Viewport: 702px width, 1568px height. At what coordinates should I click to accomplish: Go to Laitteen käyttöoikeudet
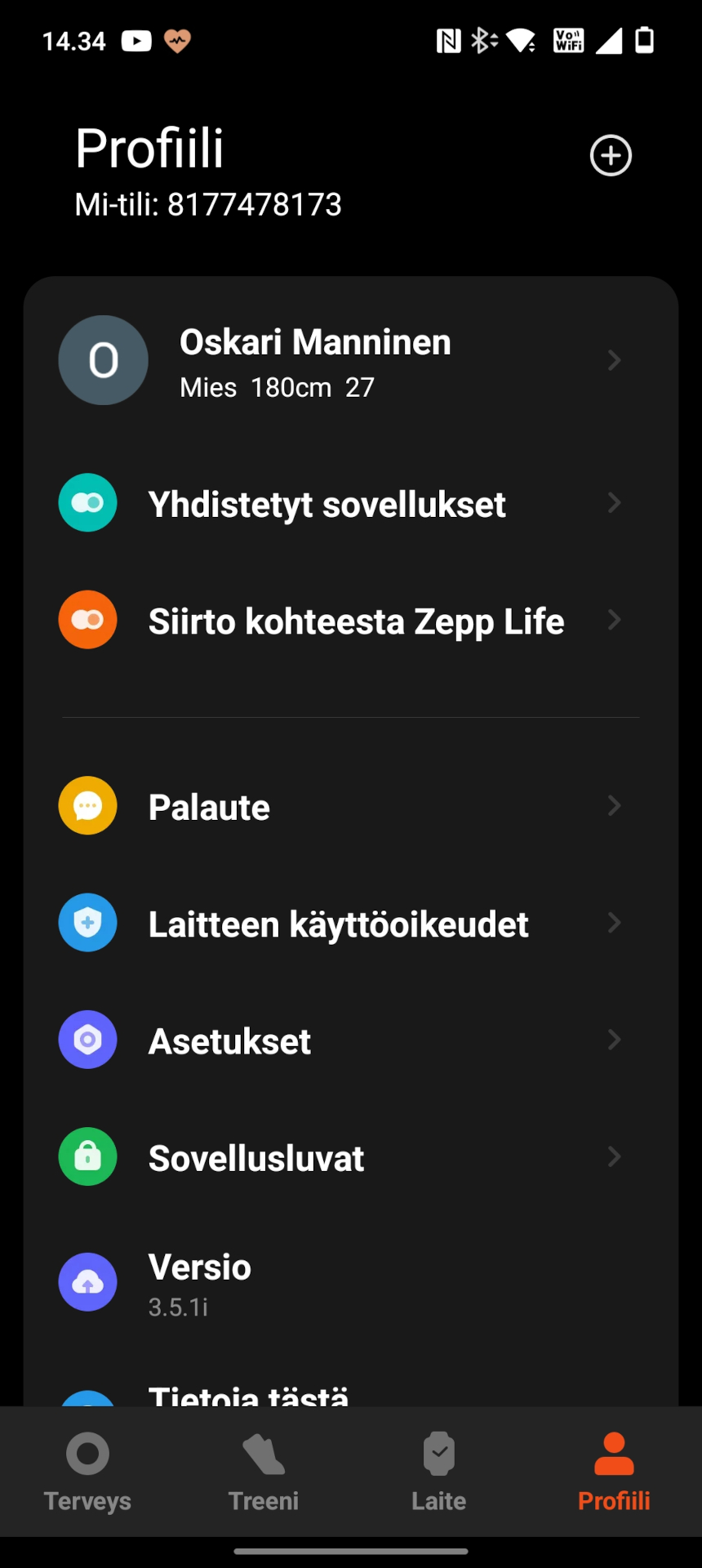coord(351,923)
